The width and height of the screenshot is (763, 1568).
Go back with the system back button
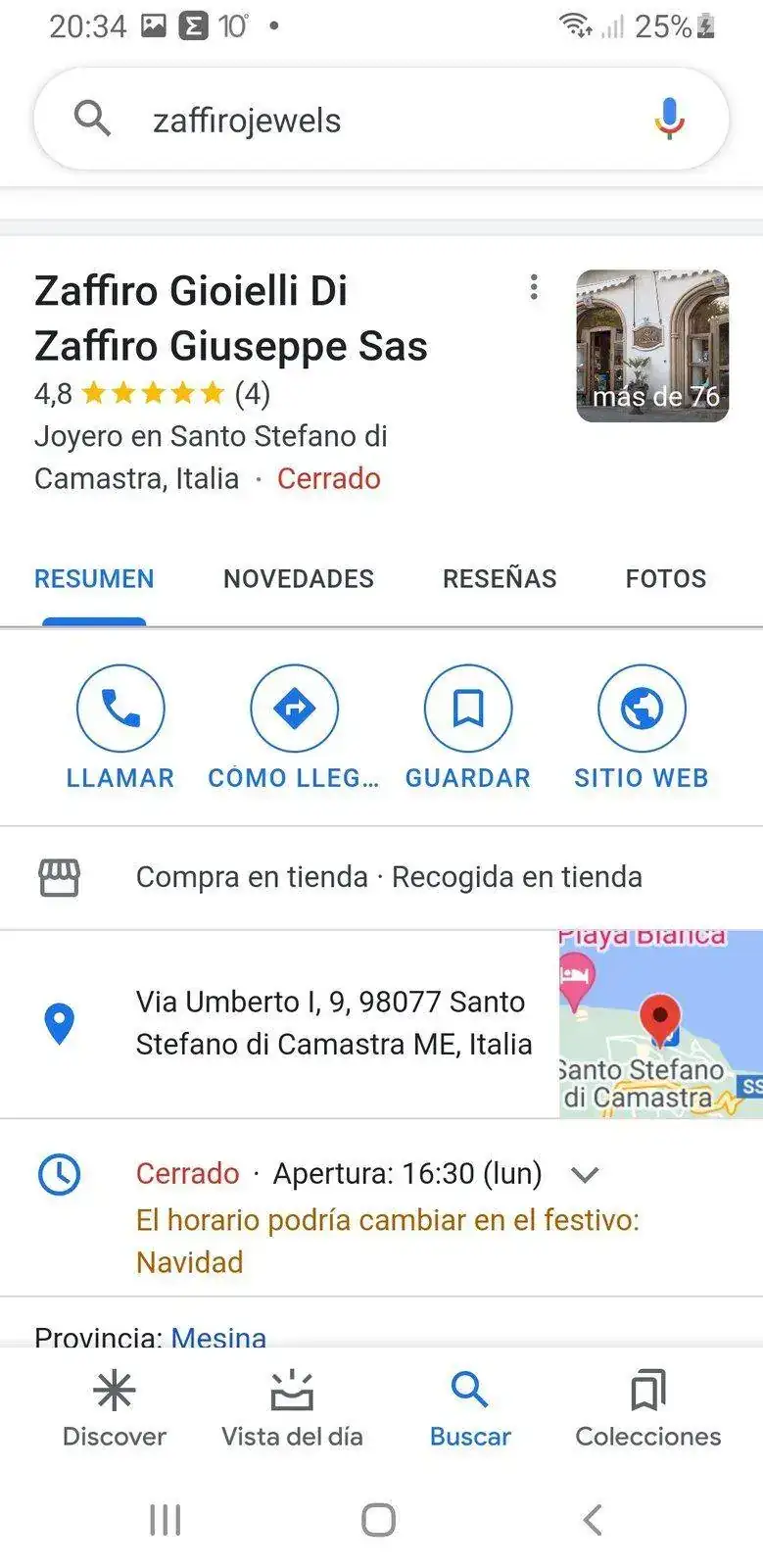[x=592, y=1520]
